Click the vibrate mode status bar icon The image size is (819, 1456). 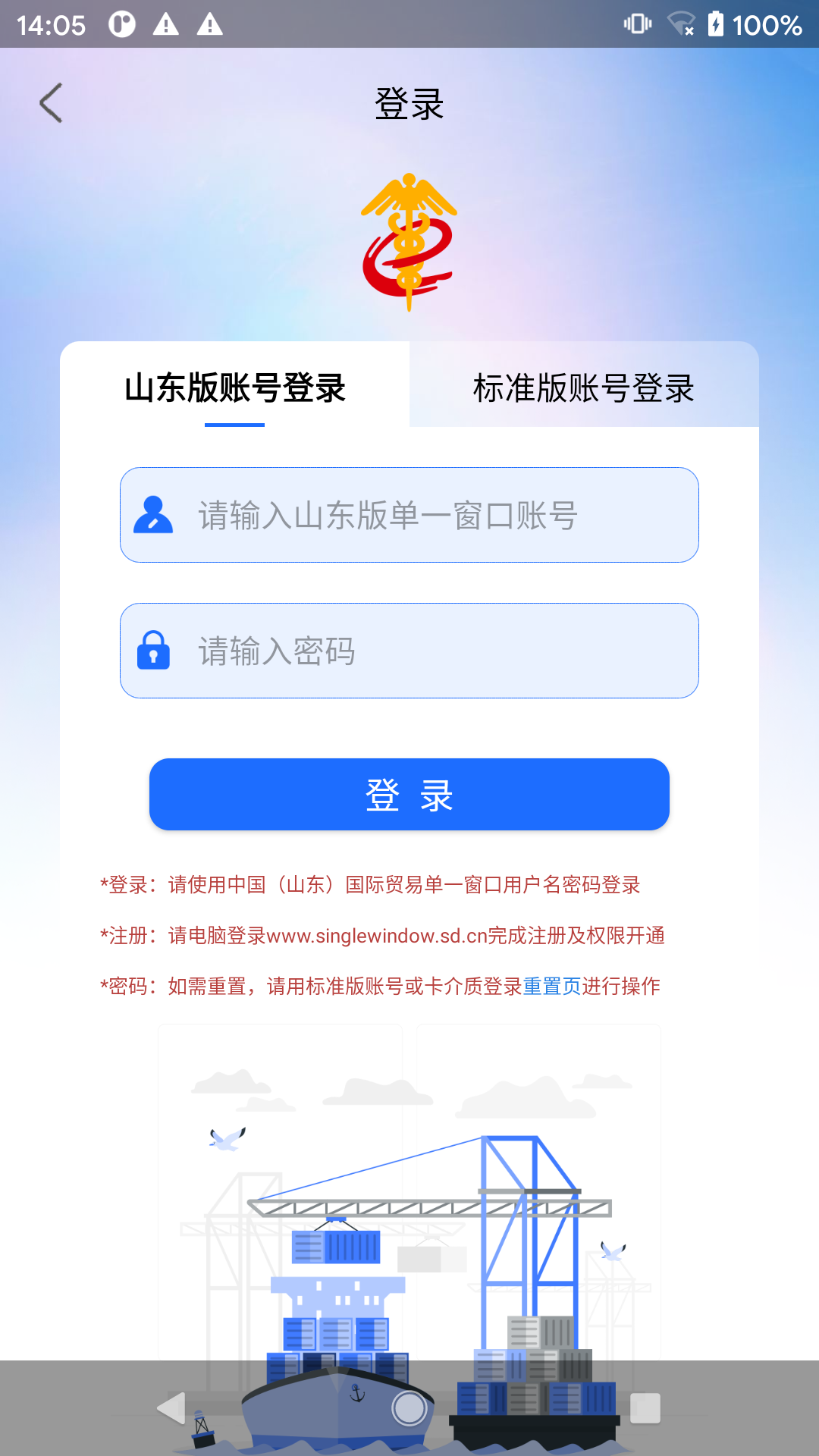pyautogui.click(x=637, y=24)
